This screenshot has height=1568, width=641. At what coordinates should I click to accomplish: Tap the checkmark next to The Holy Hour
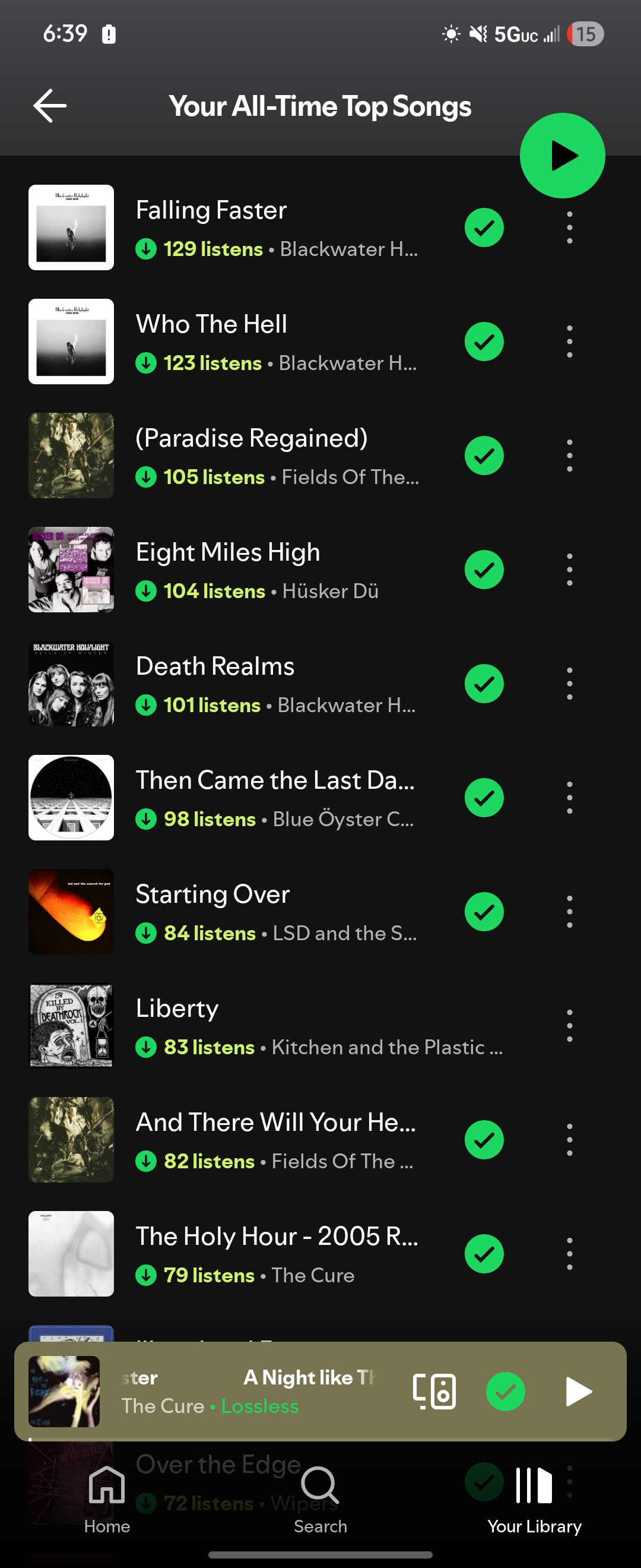[484, 1254]
